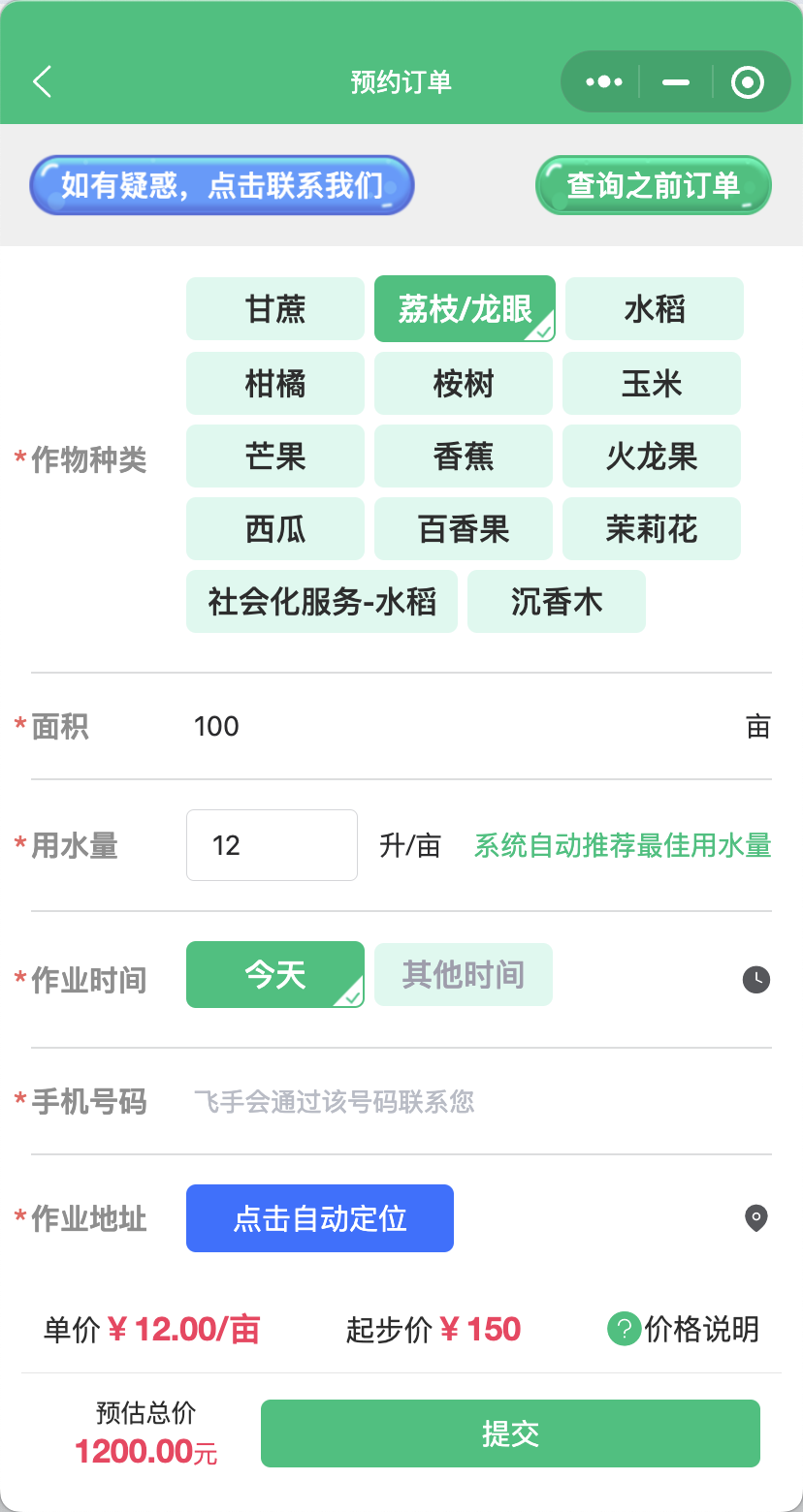Select 今天 as the work time
The image size is (803, 1512).
[274, 975]
